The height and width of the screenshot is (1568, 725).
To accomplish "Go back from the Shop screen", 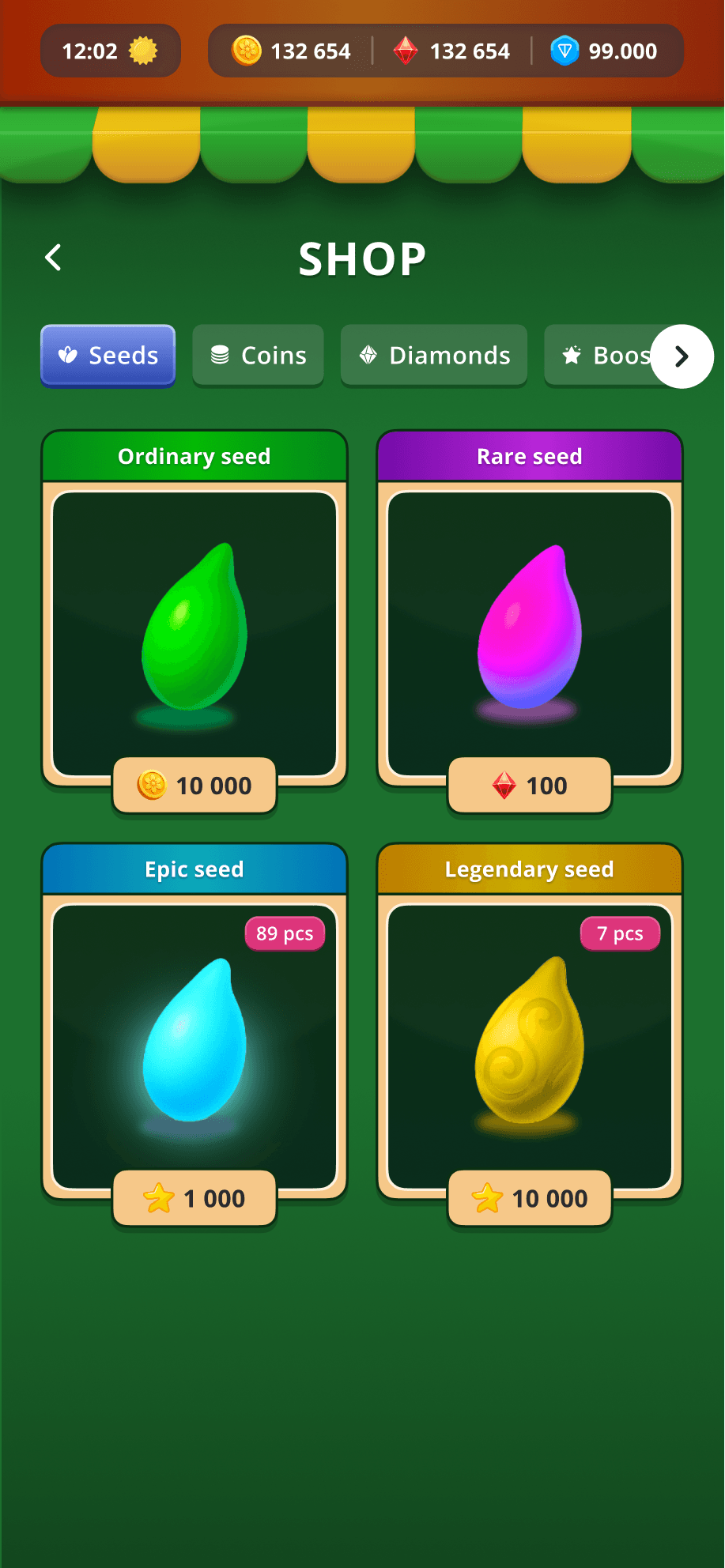I will [53, 258].
